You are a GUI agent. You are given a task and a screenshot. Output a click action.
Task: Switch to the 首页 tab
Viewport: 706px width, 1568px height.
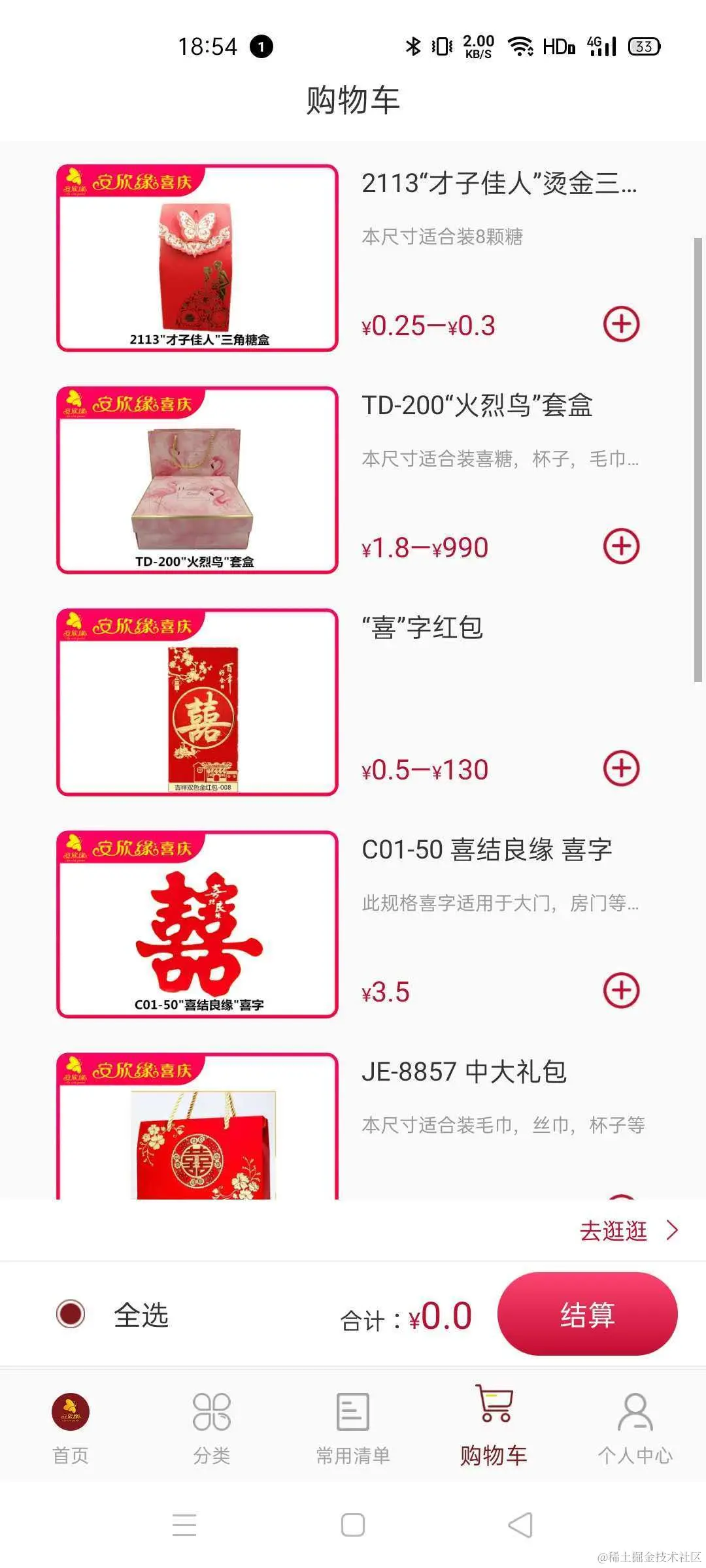71,1428
